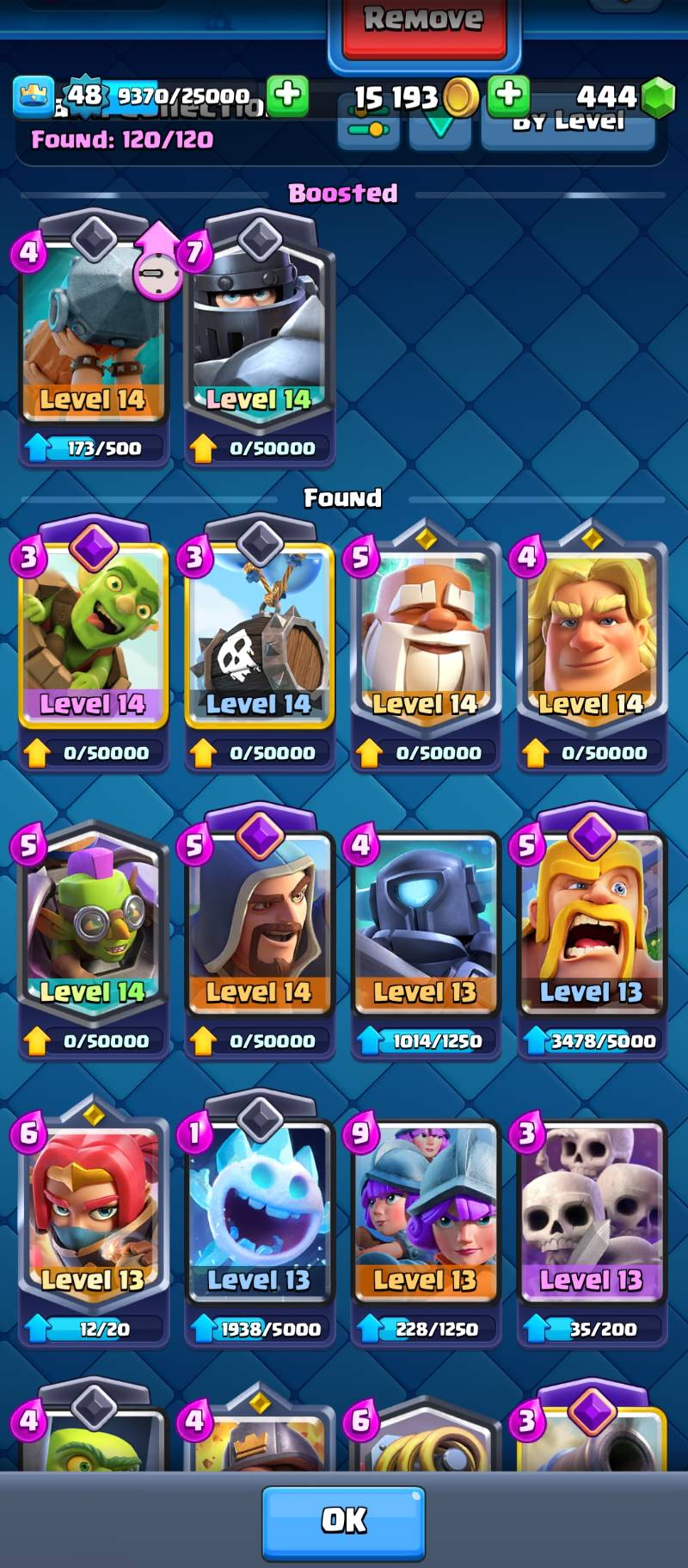
Task: Confirm with the OK button
Action: click(x=343, y=1520)
